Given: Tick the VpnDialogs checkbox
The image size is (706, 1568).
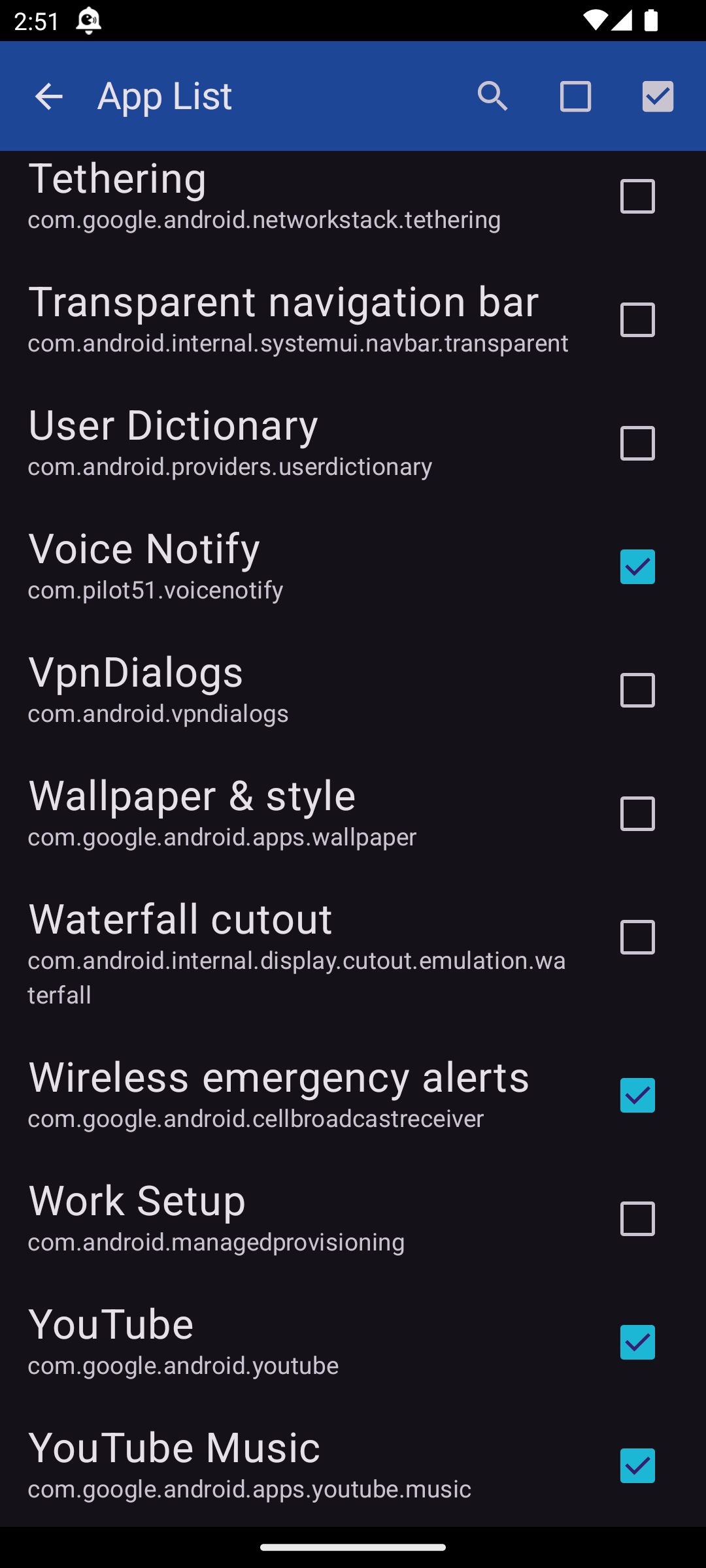Looking at the screenshot, I should pyautogui.click(x=637, y=690).
